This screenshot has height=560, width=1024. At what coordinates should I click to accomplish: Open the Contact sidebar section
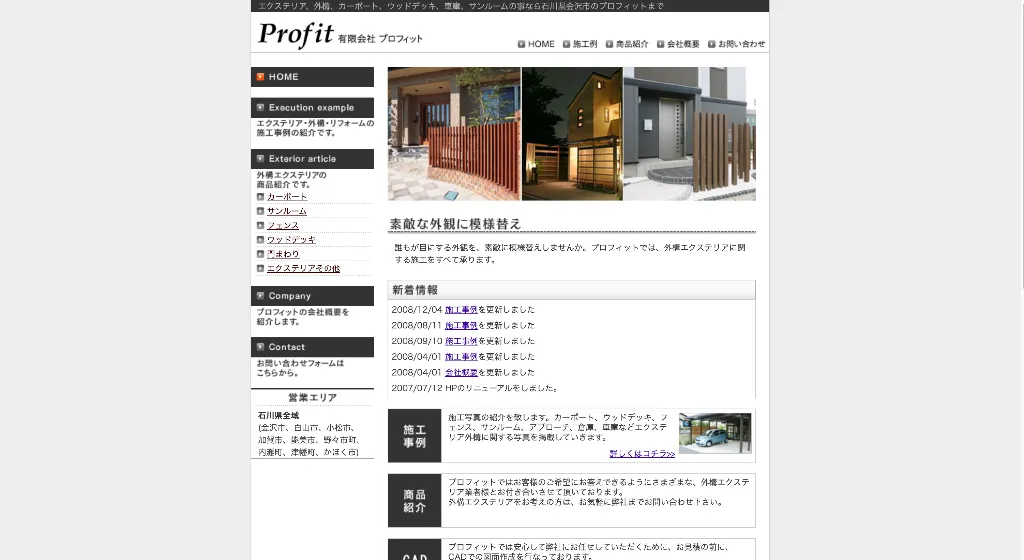(312, 347)
